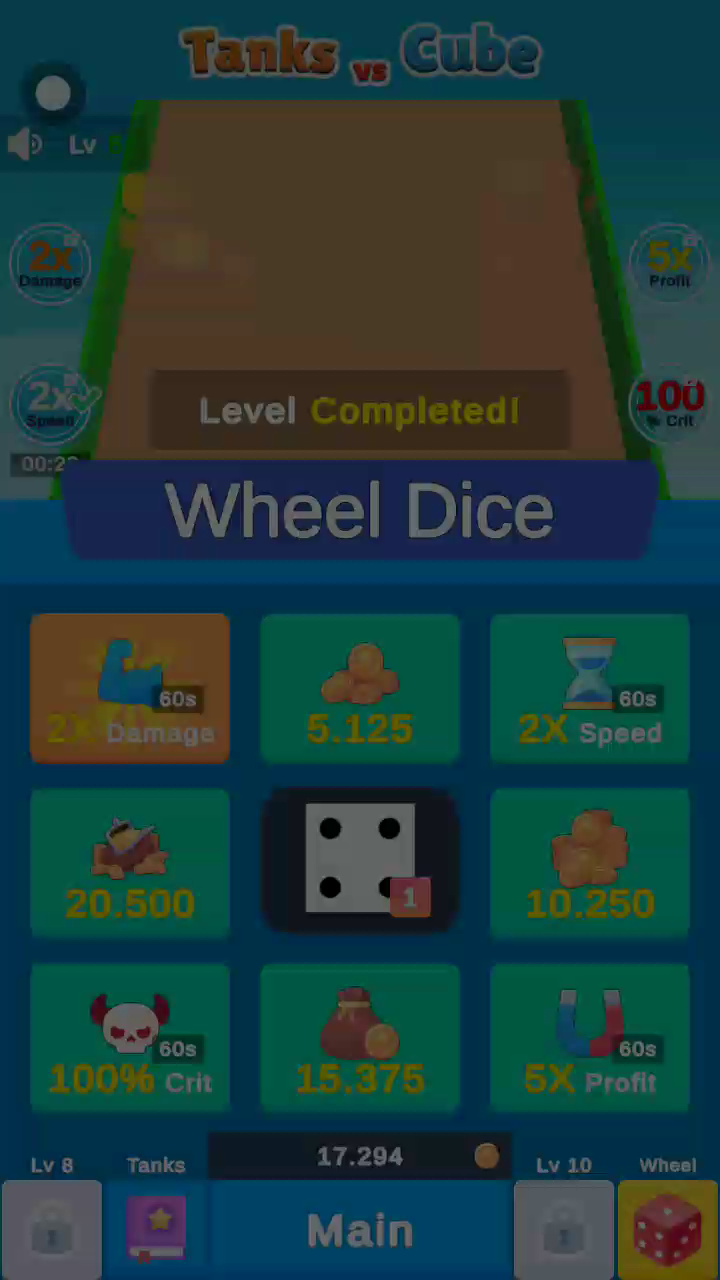Tap the 2x Speed boost badge
The image size is (720, 1280).
50,403
